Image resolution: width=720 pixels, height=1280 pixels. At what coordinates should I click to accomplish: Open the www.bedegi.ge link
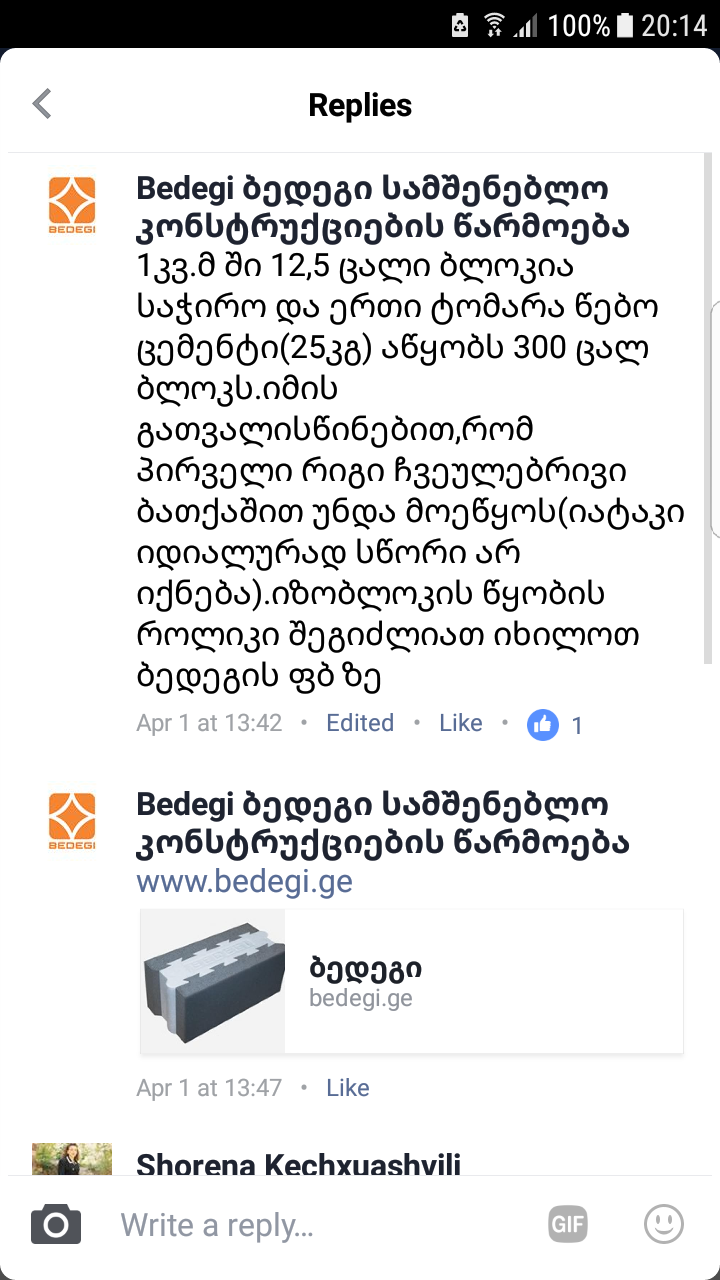244,882
